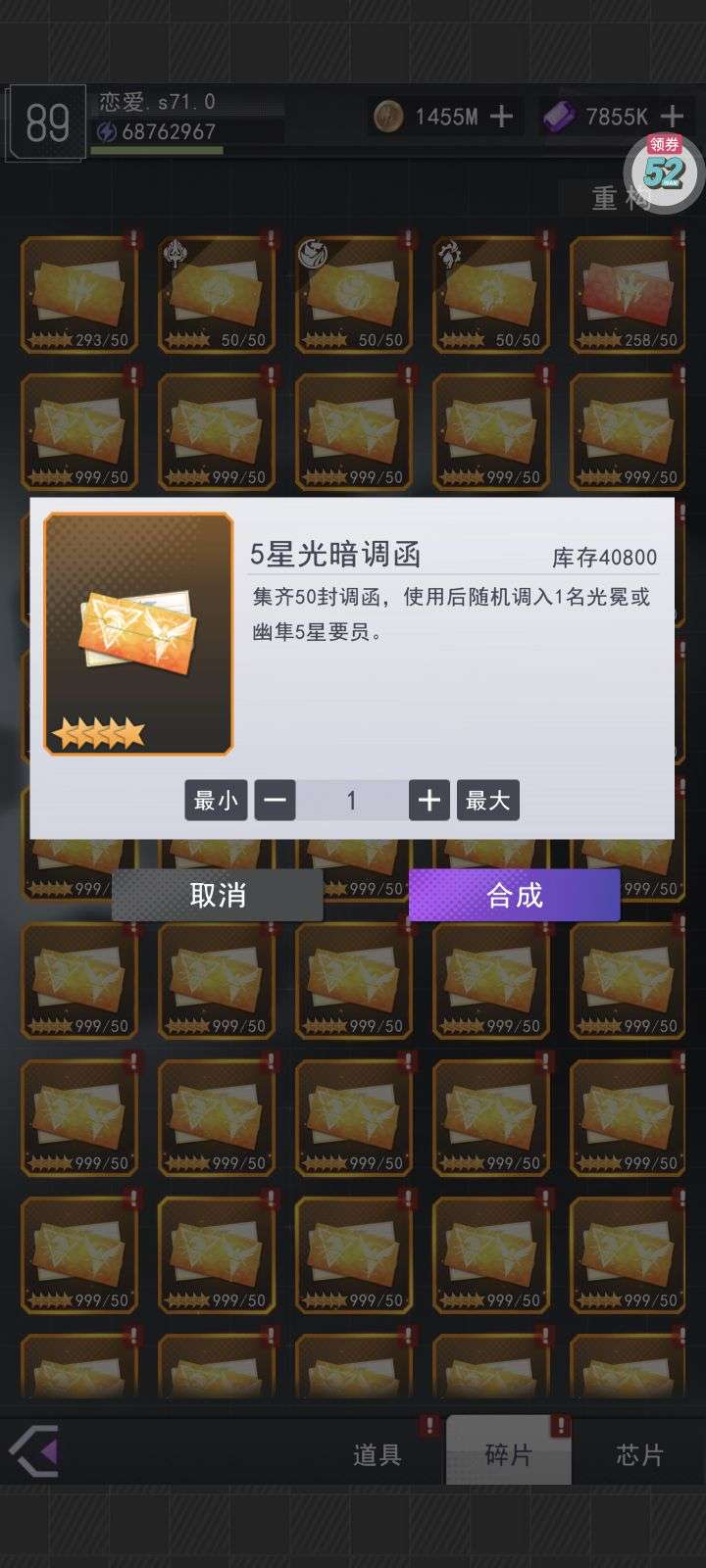This screenshot has height=1568, width=706.
Task: Switch to the 道具 tab
Action: pyautogui.click(x=378, y=1454)
